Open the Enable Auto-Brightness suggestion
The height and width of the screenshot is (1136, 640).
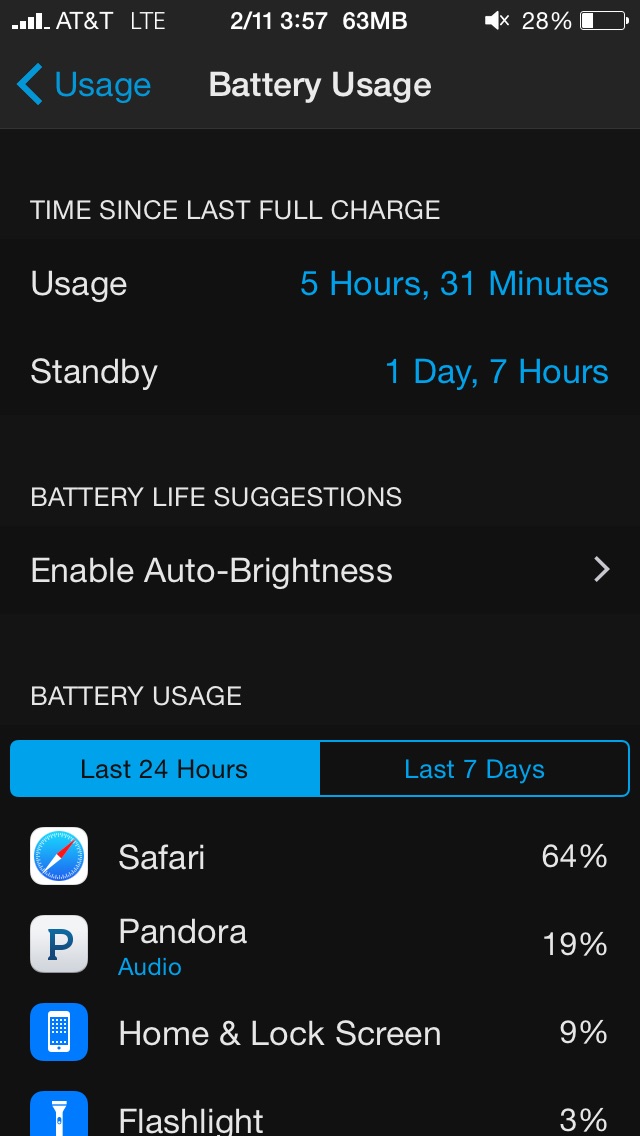(x=320, y=570)
